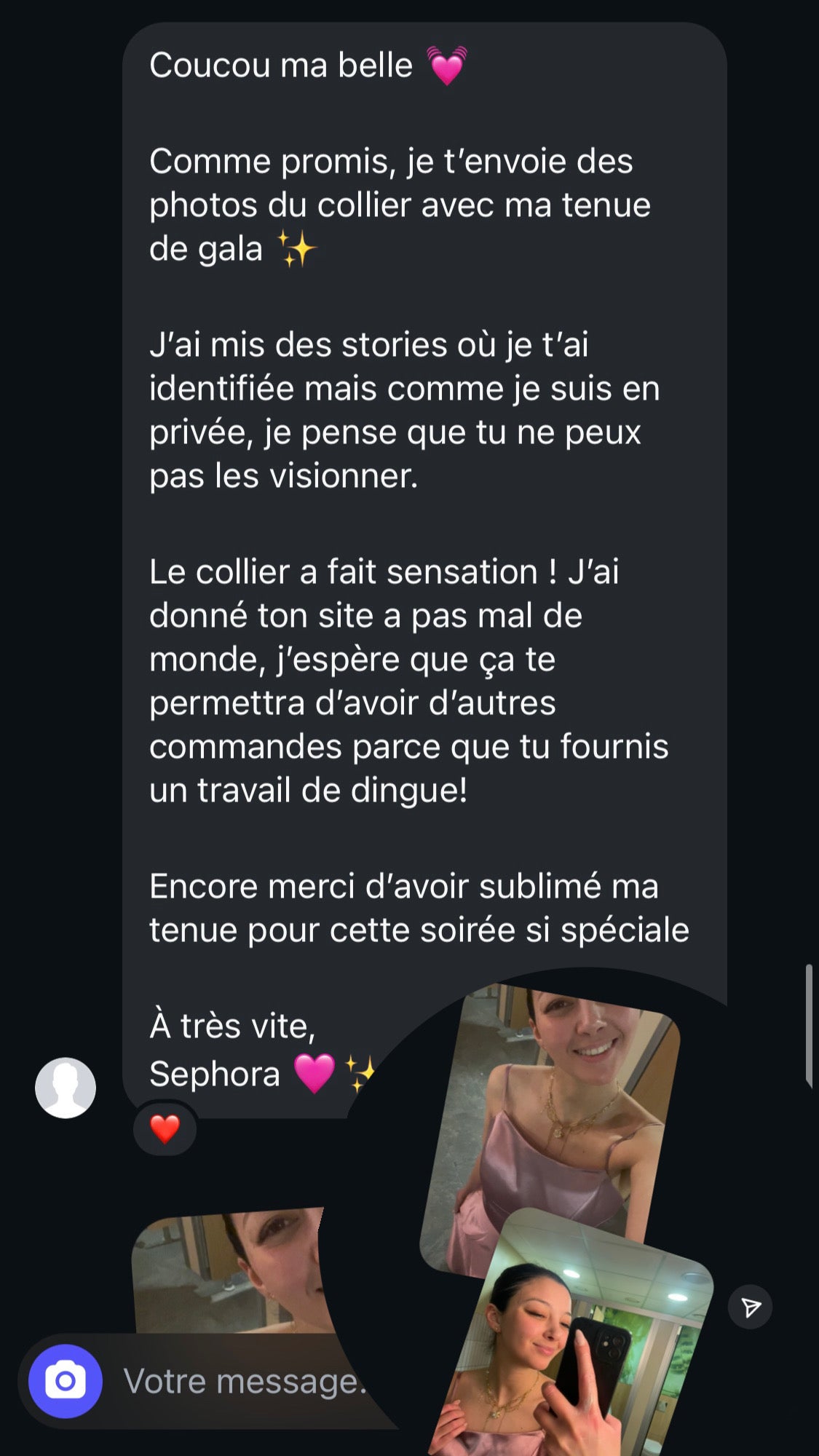Forward the photo with the paper plane icon
The image size is (819, 1456).
750,1307
